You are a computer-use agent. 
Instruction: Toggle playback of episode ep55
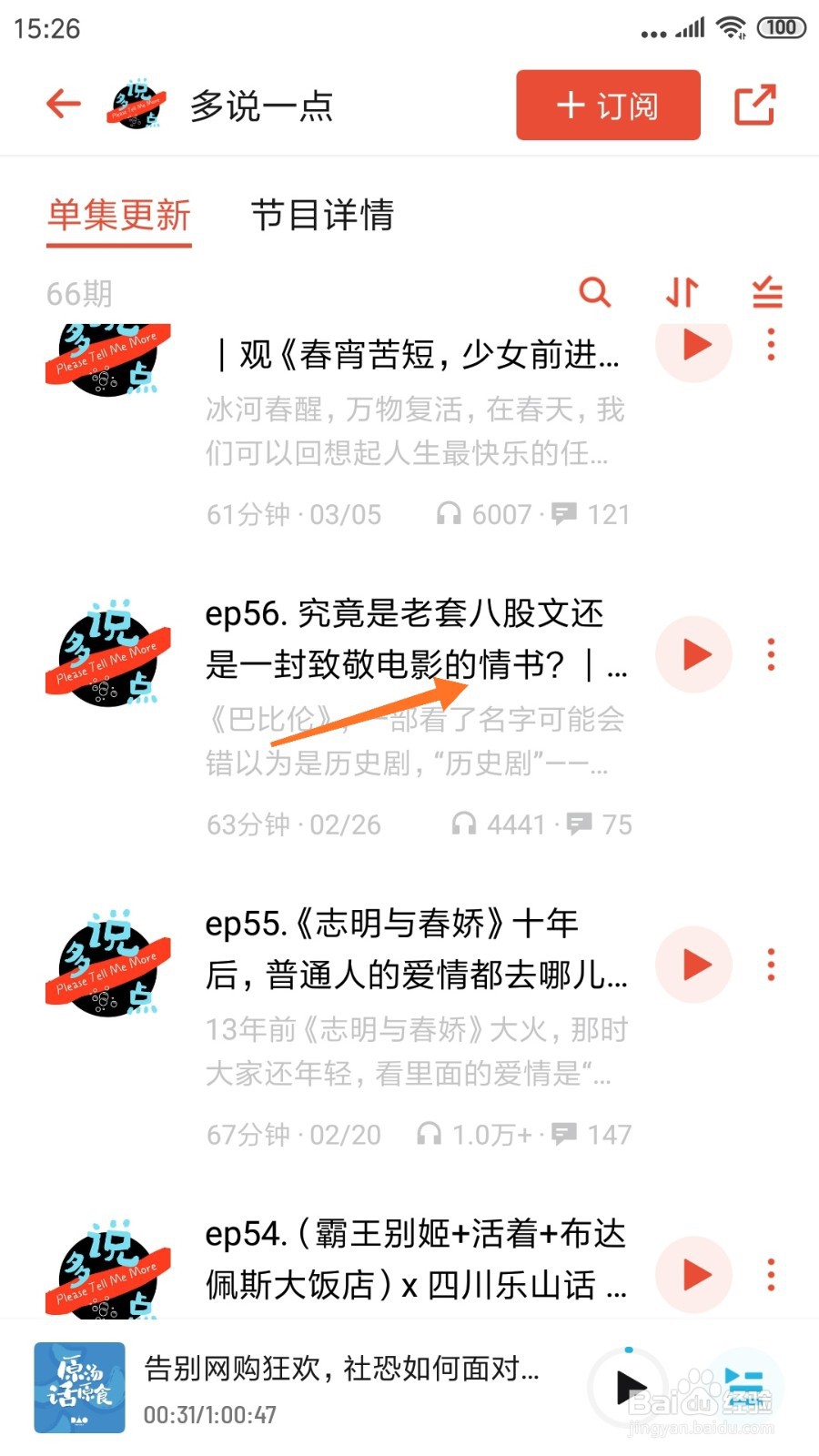[693, 966]
